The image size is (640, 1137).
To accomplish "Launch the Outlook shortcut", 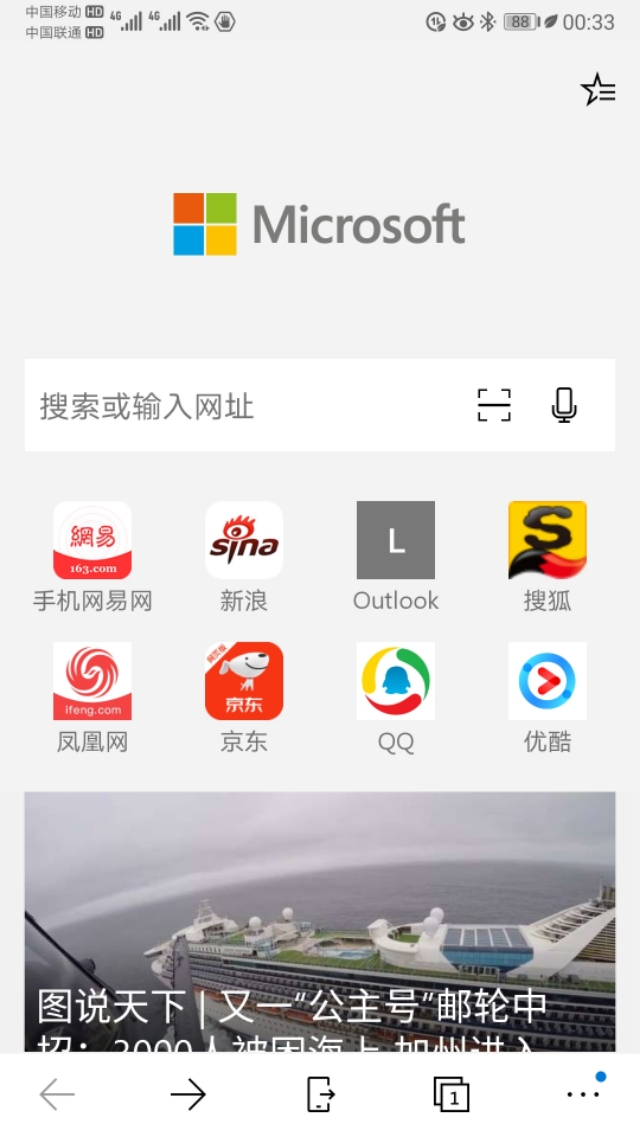I will pos(396,541).
